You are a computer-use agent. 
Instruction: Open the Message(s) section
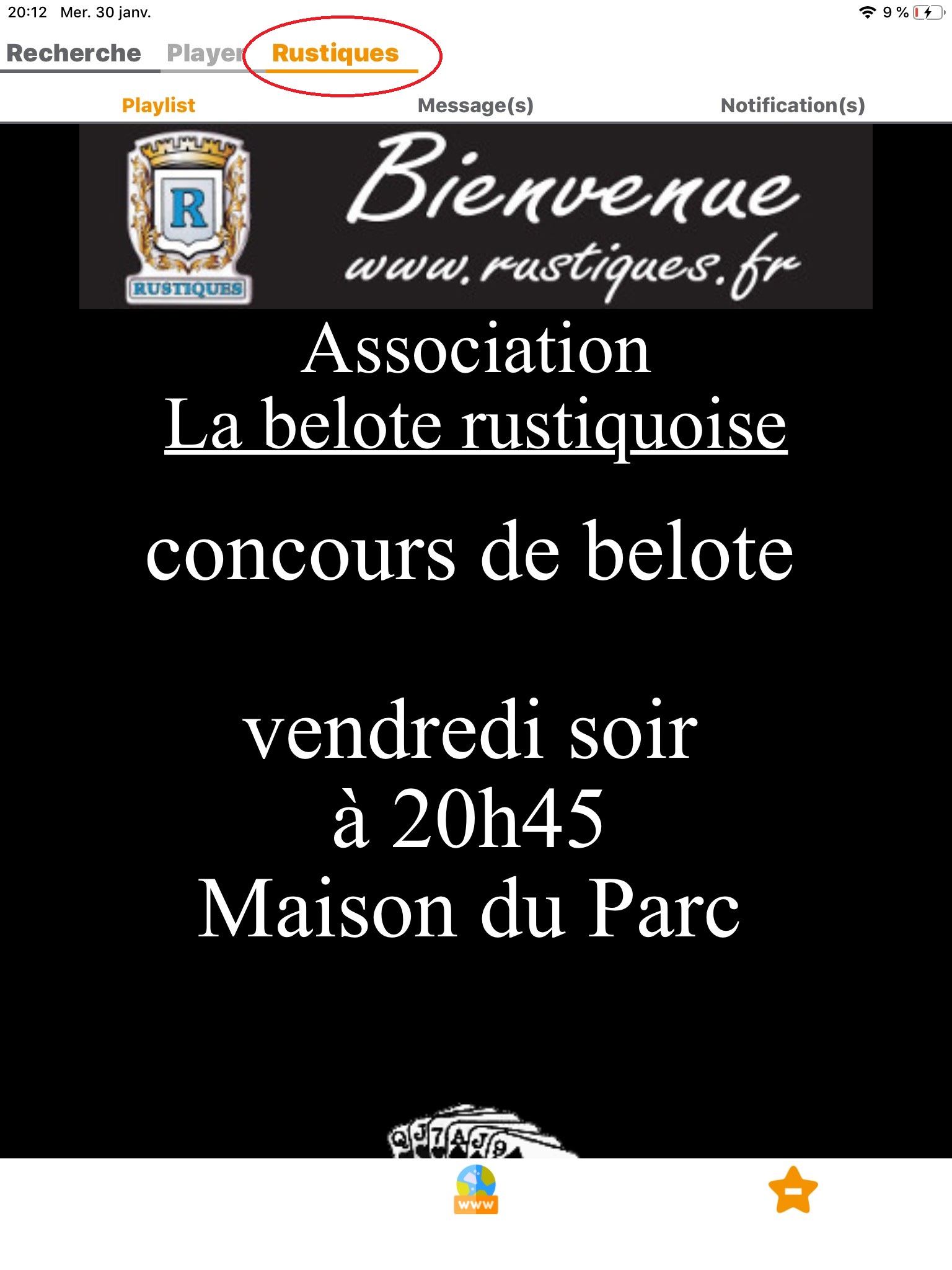click(x=475, y=105)
